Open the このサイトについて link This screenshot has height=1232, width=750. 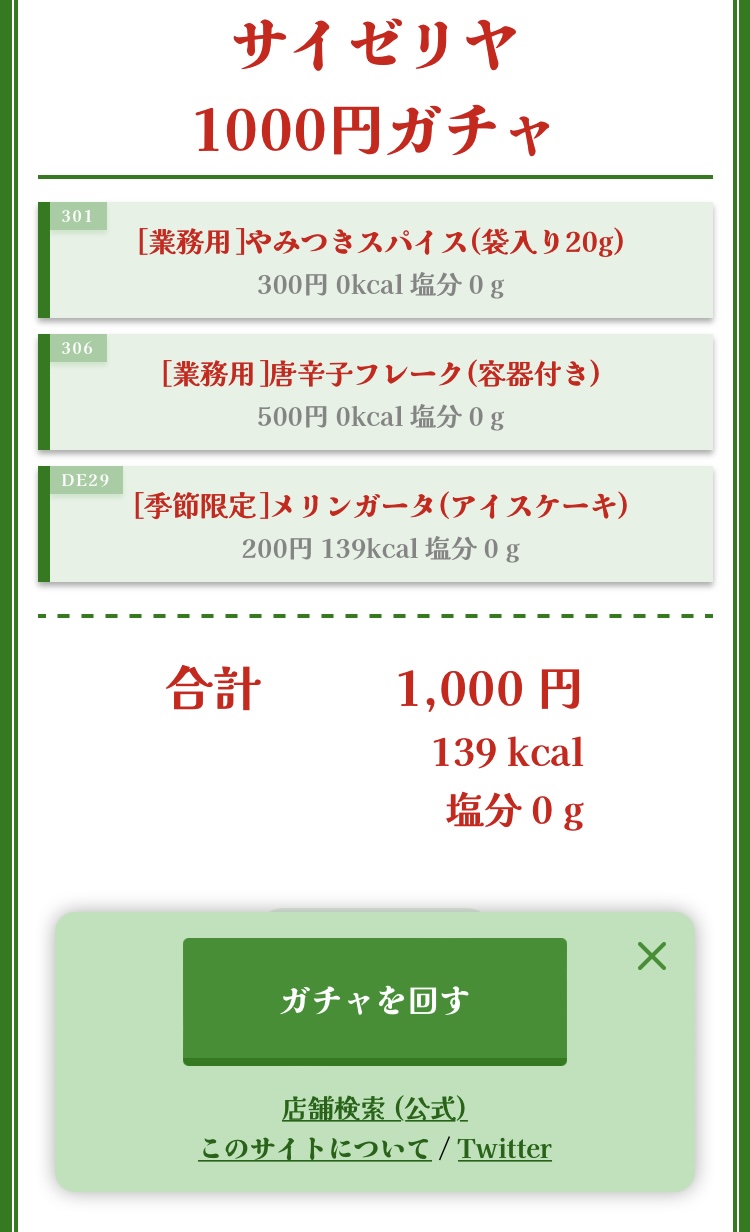315,1149
